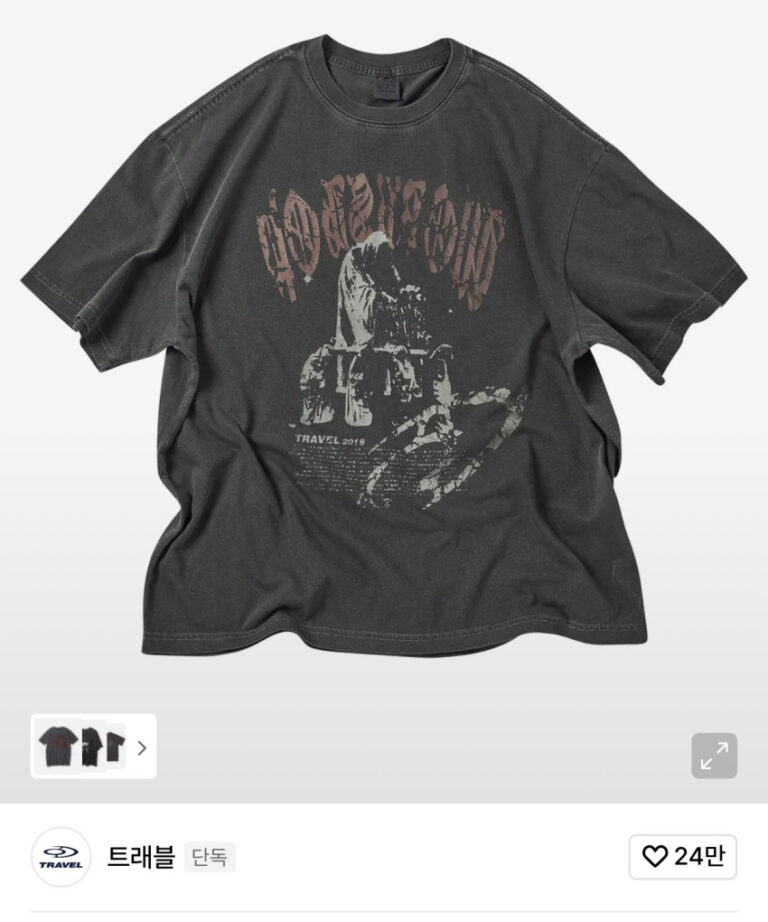
Task: Open the 트래블 brand page
Action: (141, 857)
